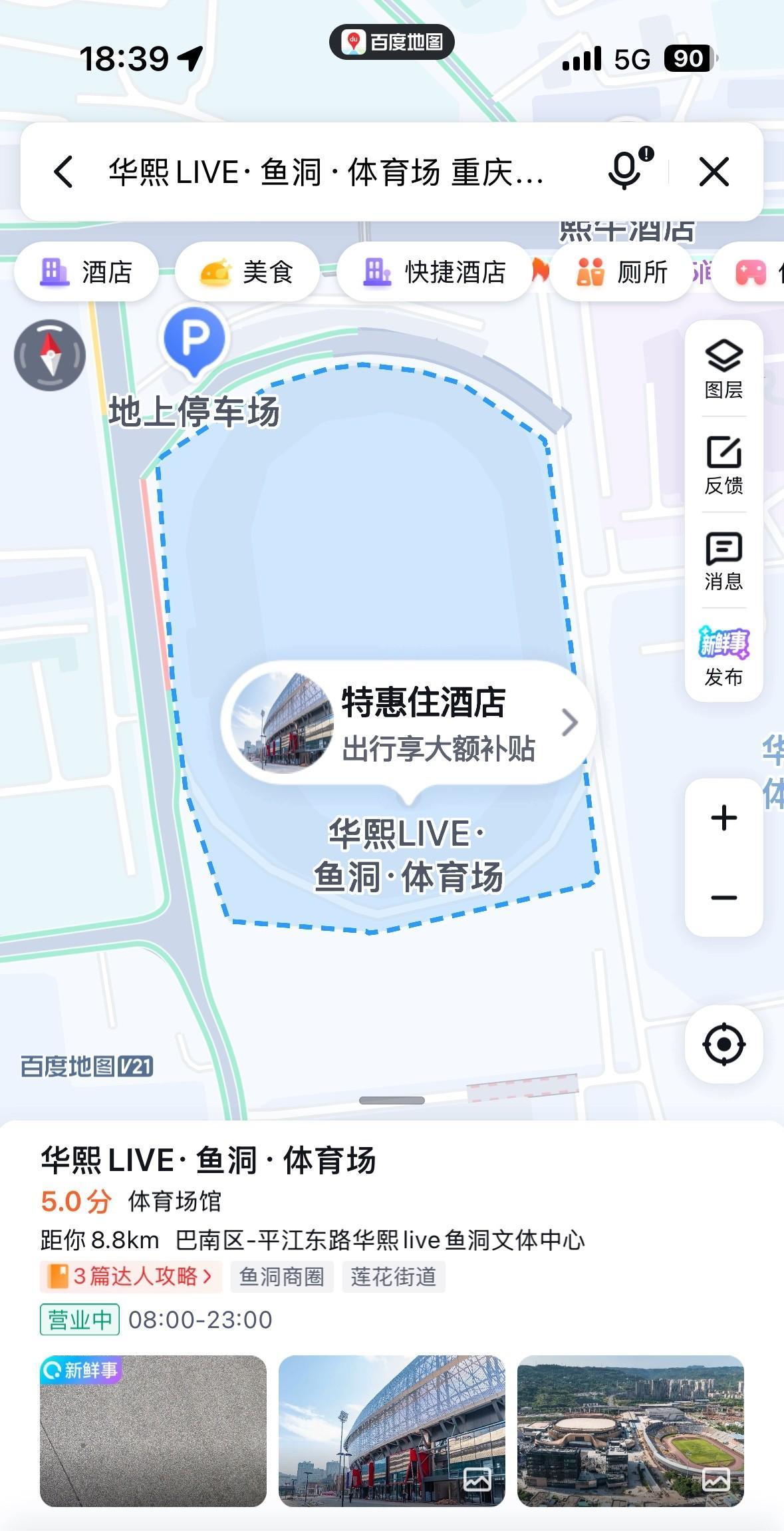Zoom out of the map
784x1531 pixels.
point(723,898)
